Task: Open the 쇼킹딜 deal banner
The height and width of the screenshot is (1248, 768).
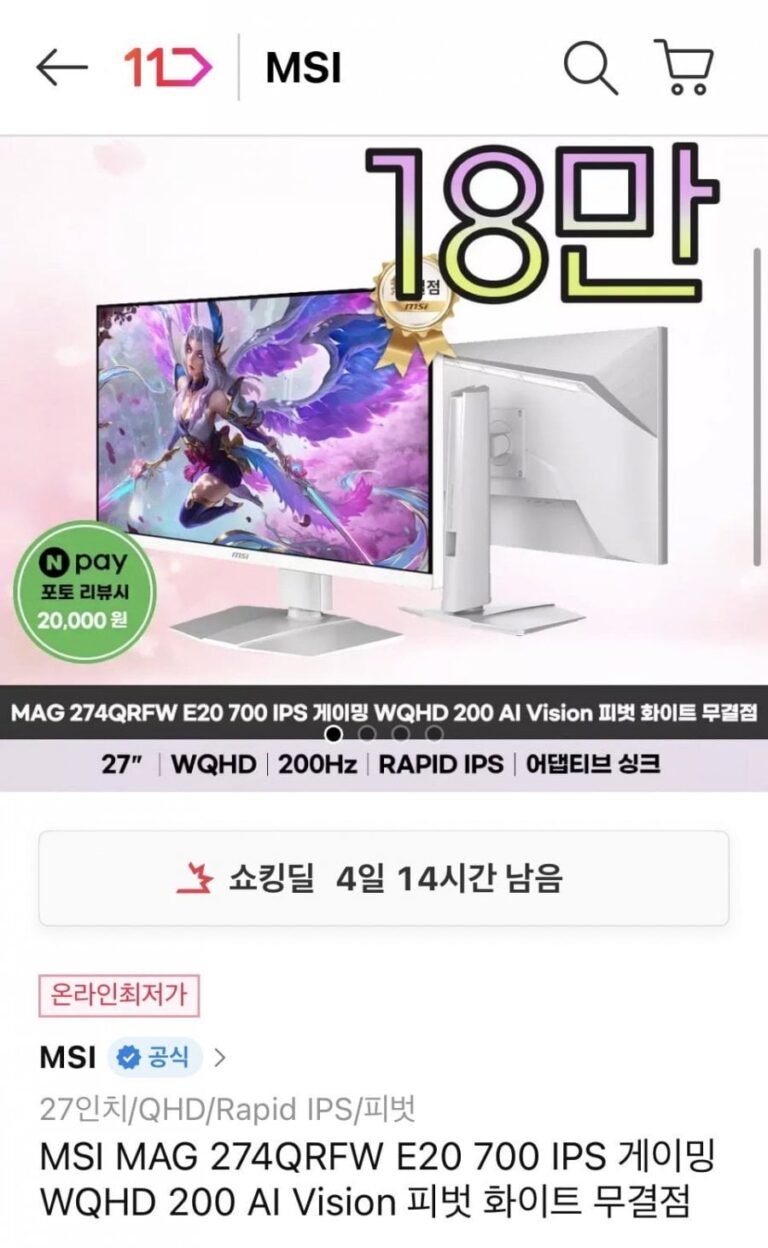Action: click(x=384, y=878)
